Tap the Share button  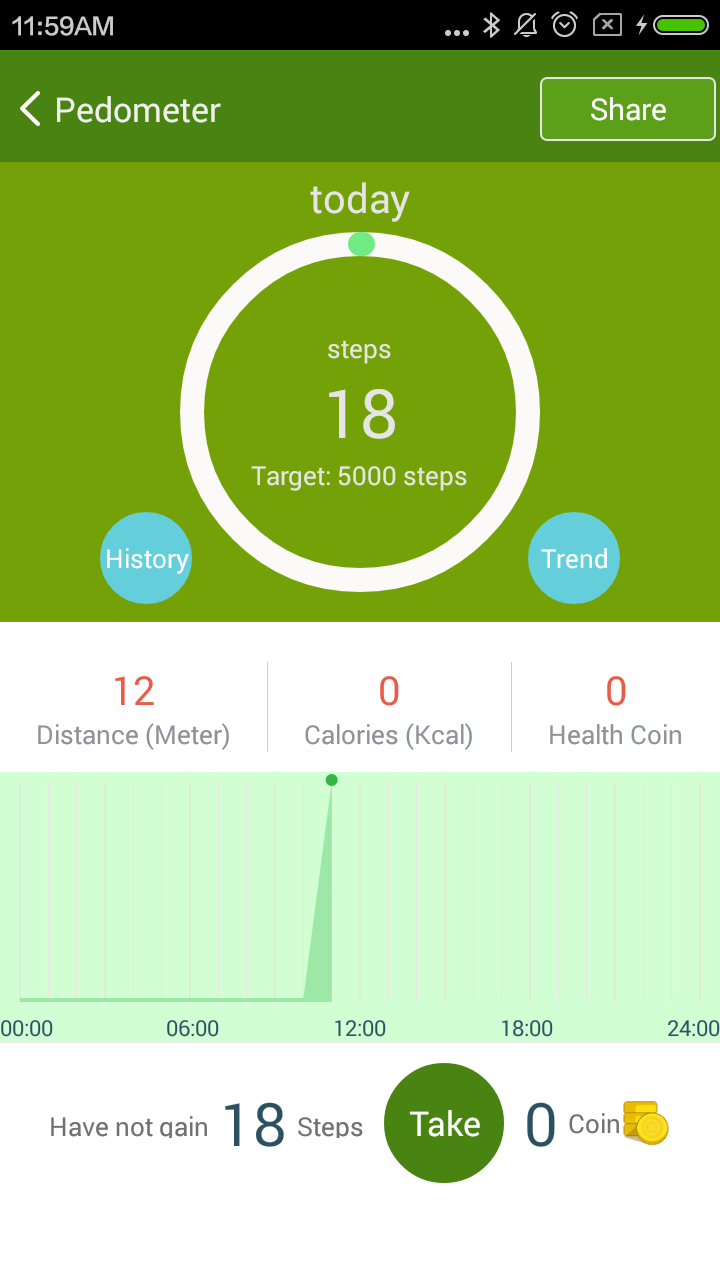coord(627,109)
